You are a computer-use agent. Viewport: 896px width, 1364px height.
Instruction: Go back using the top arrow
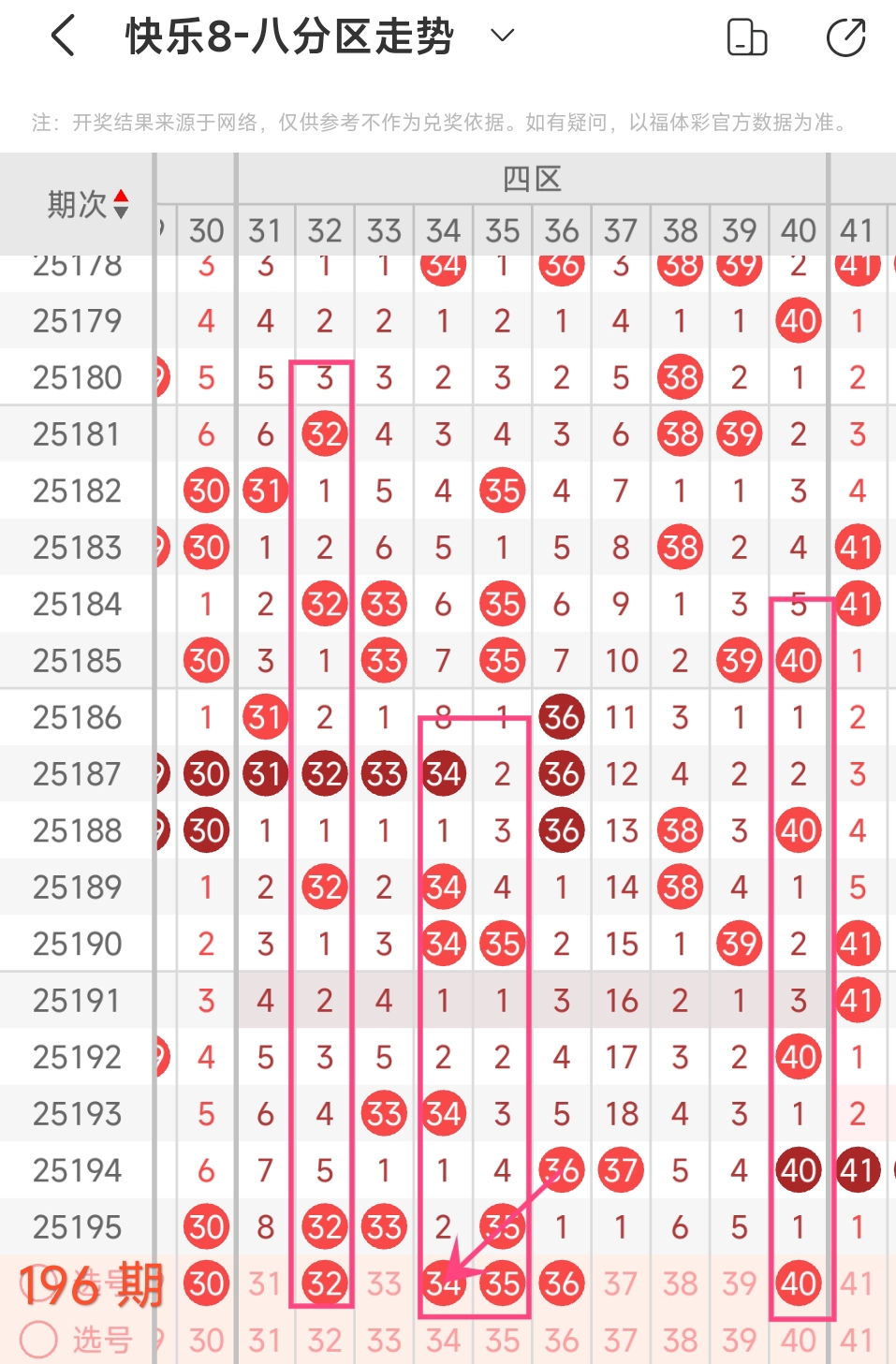pos(63,37)
